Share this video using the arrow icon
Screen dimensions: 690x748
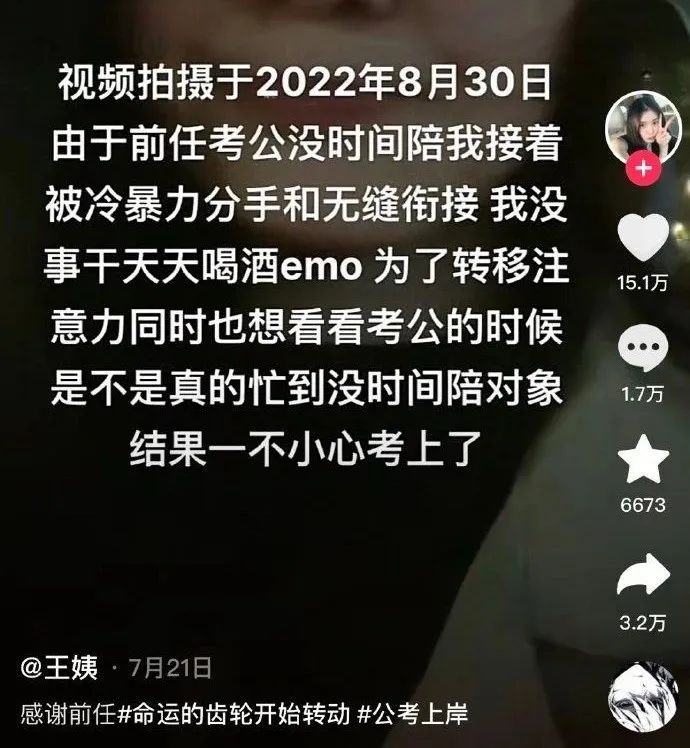point(643,575)
